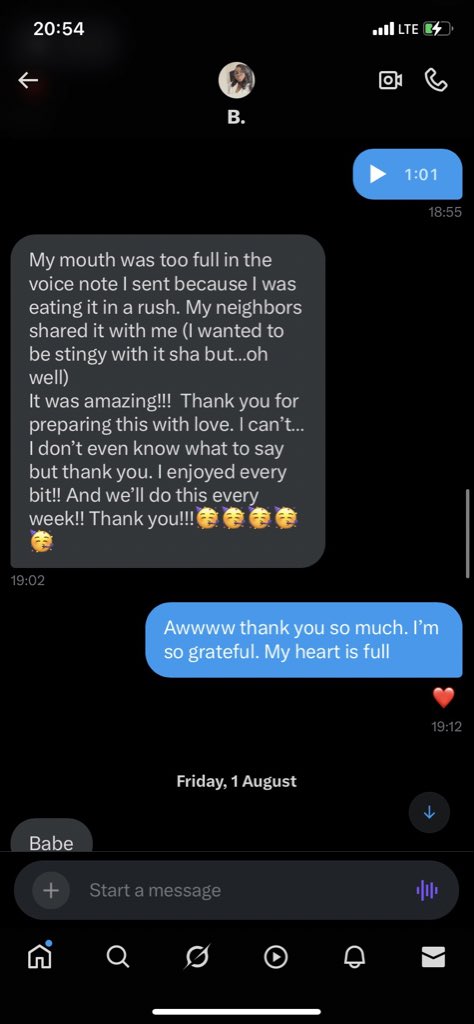Open B.'s profile picture
This screenshot has height=1024, width=474.
(236, 80)
